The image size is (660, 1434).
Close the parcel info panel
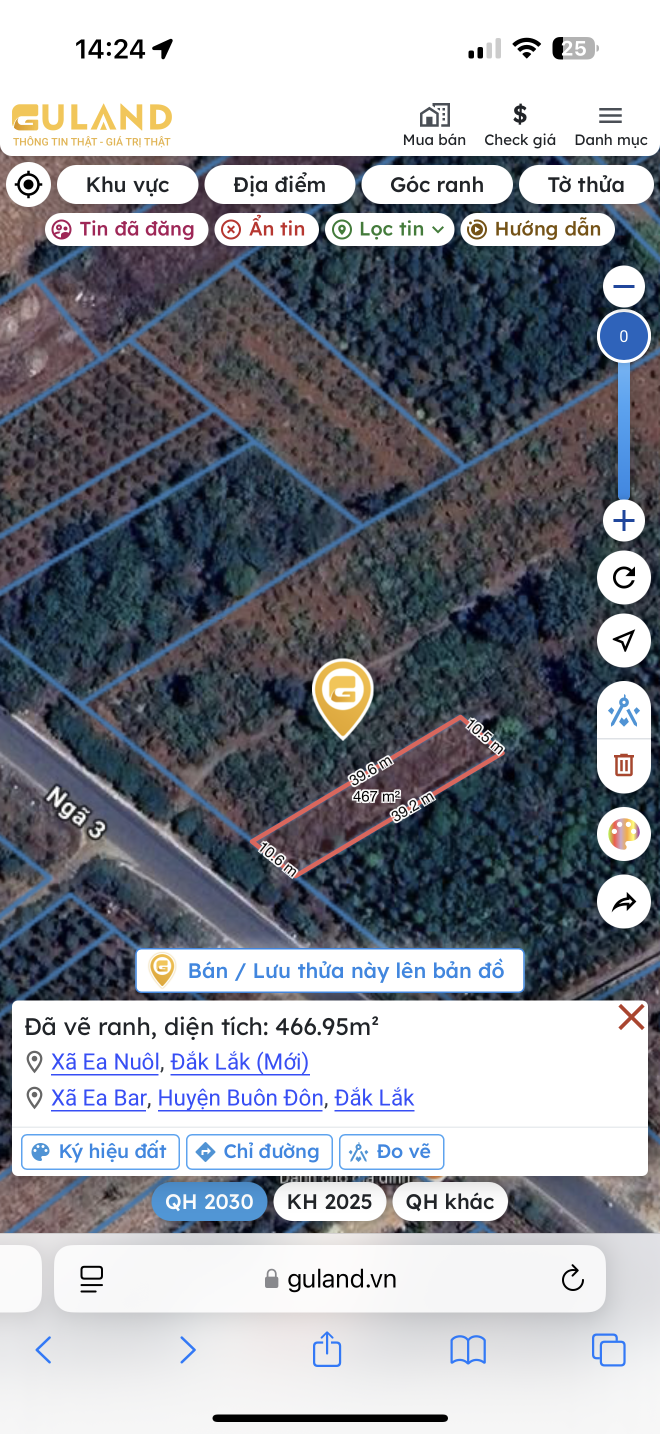pos(631,1018)
